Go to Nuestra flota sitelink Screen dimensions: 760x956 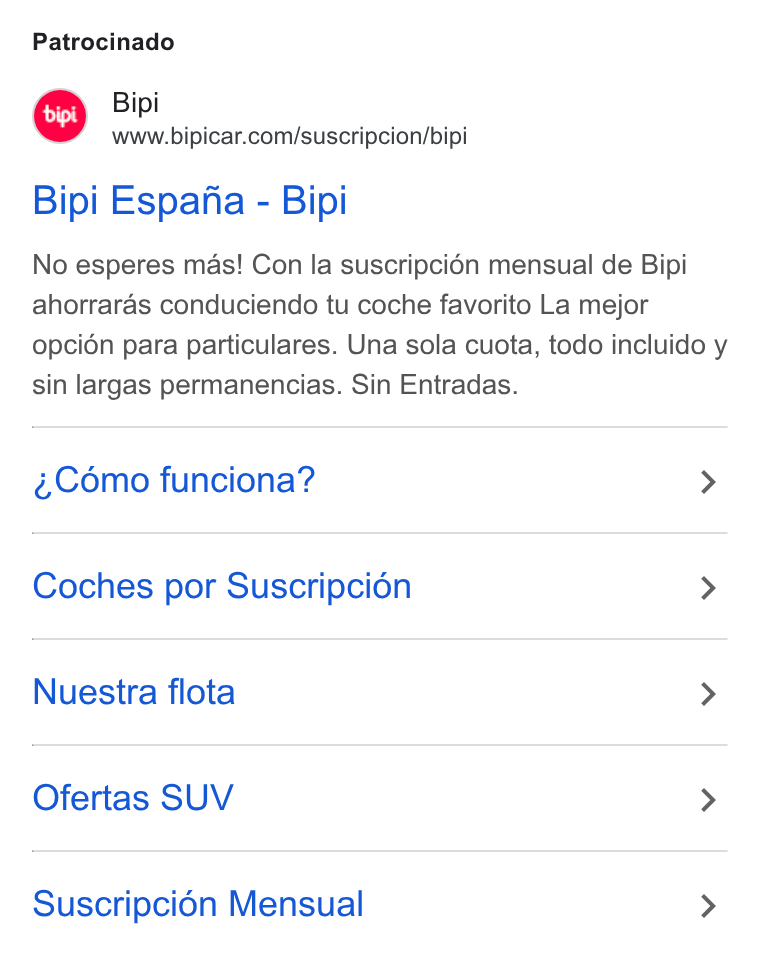coord(380,693)
